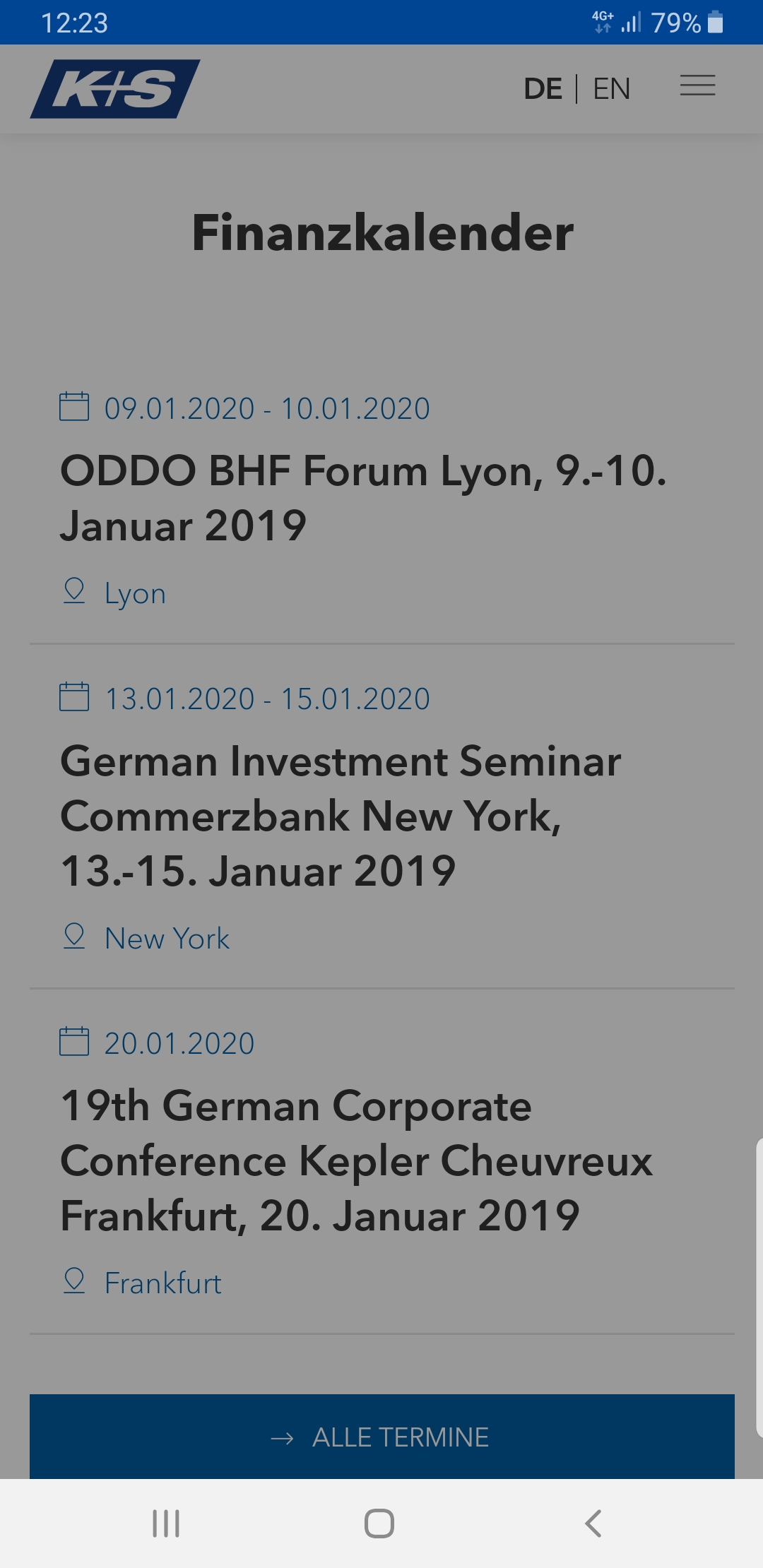The width and height of the screenshot is (763, 1568).
Task: Go to the K+S homepage logo
Action: (115, 89)
